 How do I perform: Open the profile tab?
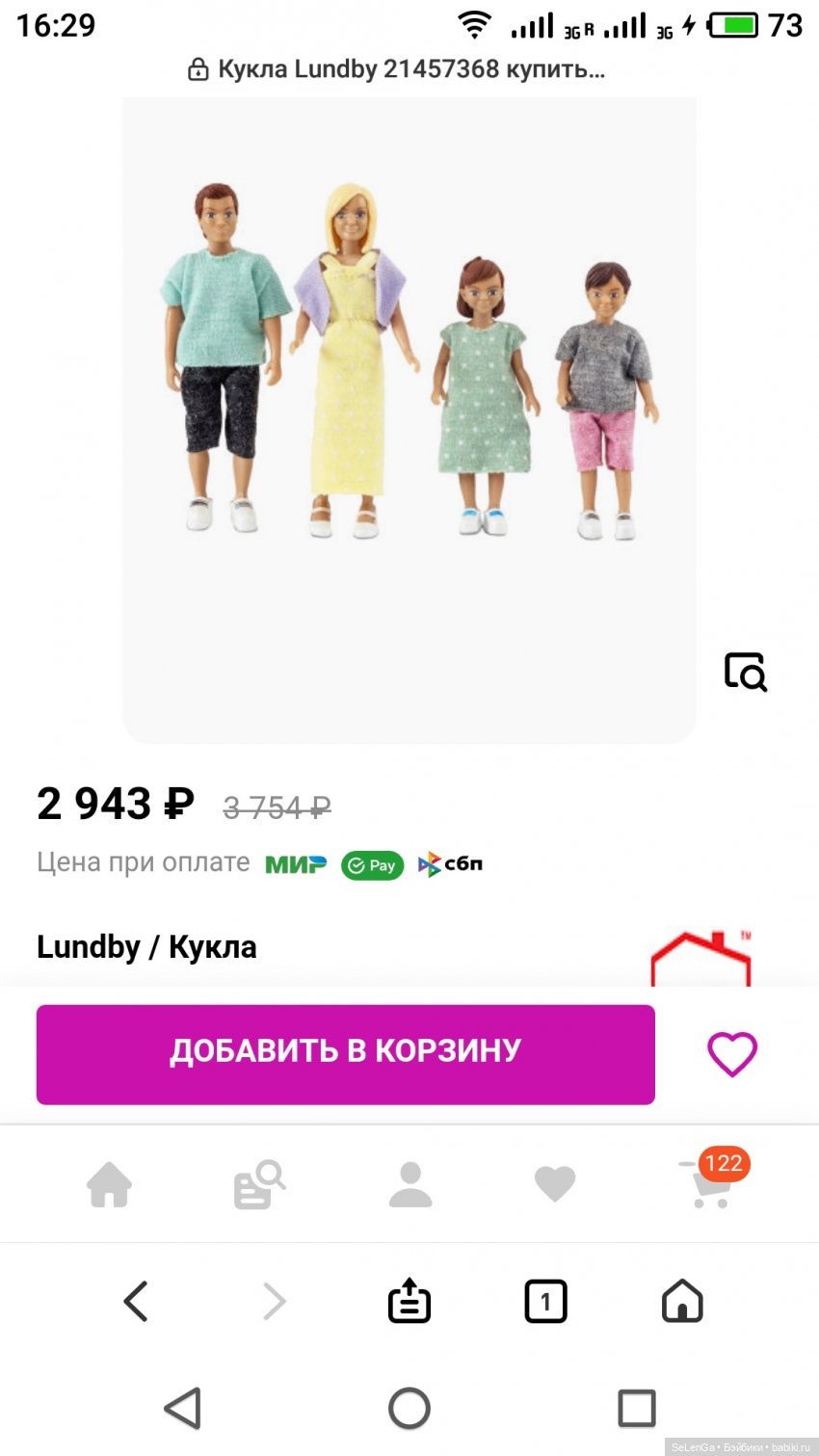pyautogui.click(x=410, y=1185)
